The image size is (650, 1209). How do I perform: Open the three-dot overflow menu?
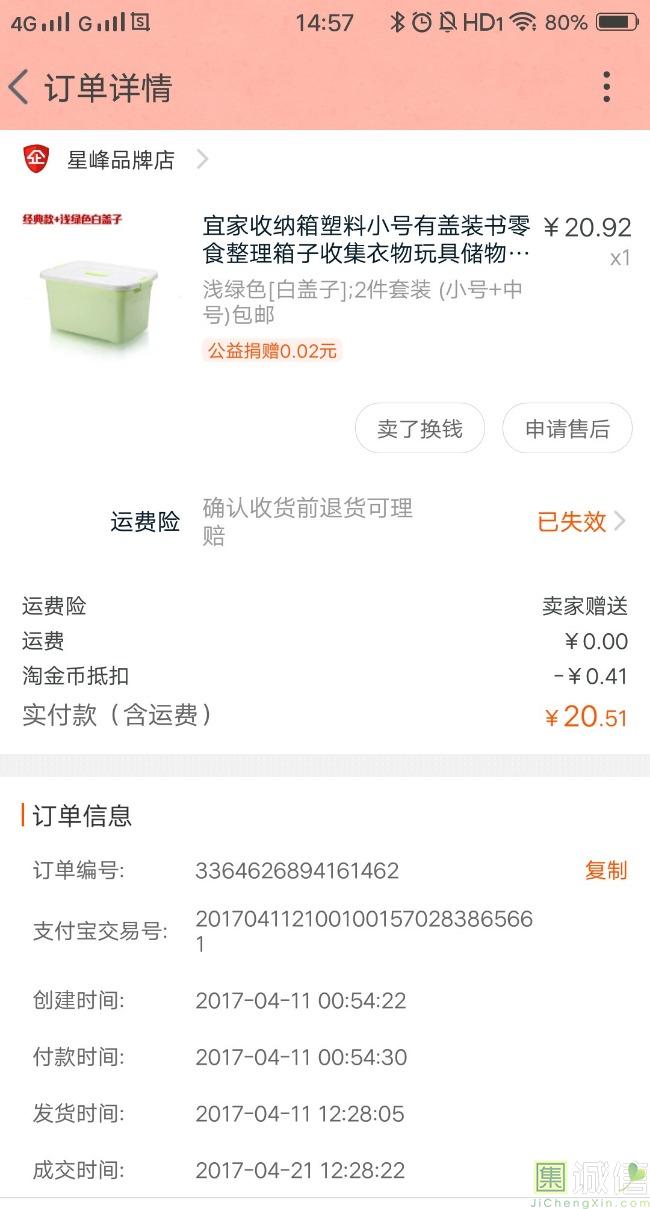tap(606, 88)
